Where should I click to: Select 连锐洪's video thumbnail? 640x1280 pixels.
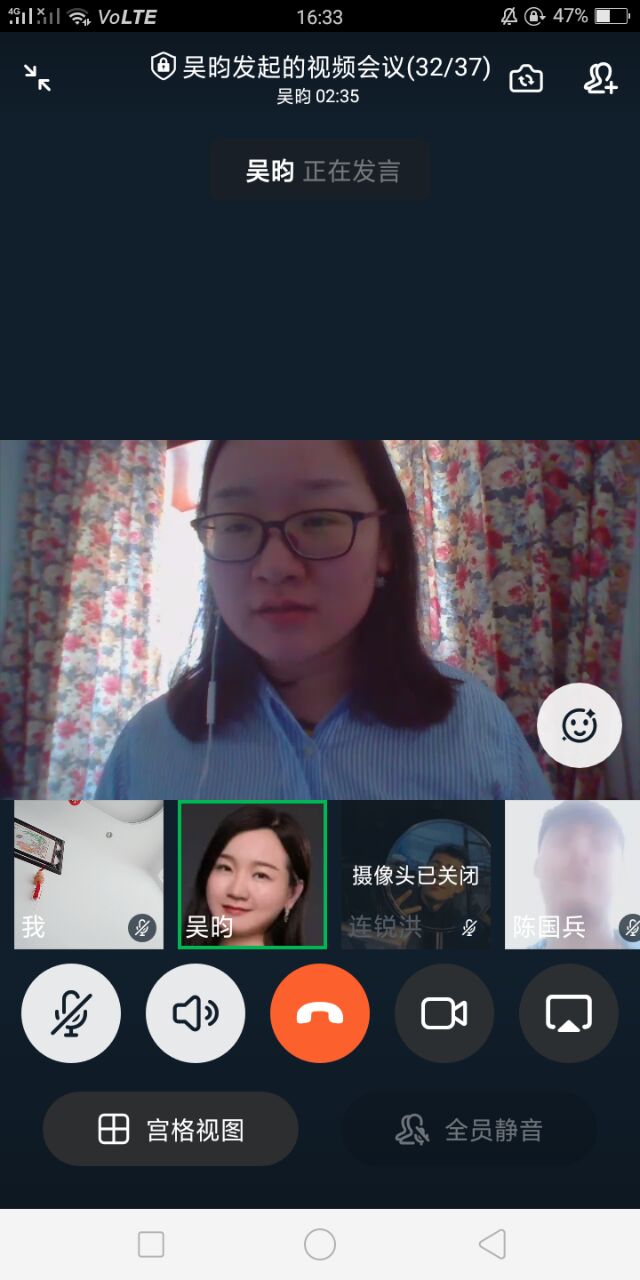[x=415, y=875]
